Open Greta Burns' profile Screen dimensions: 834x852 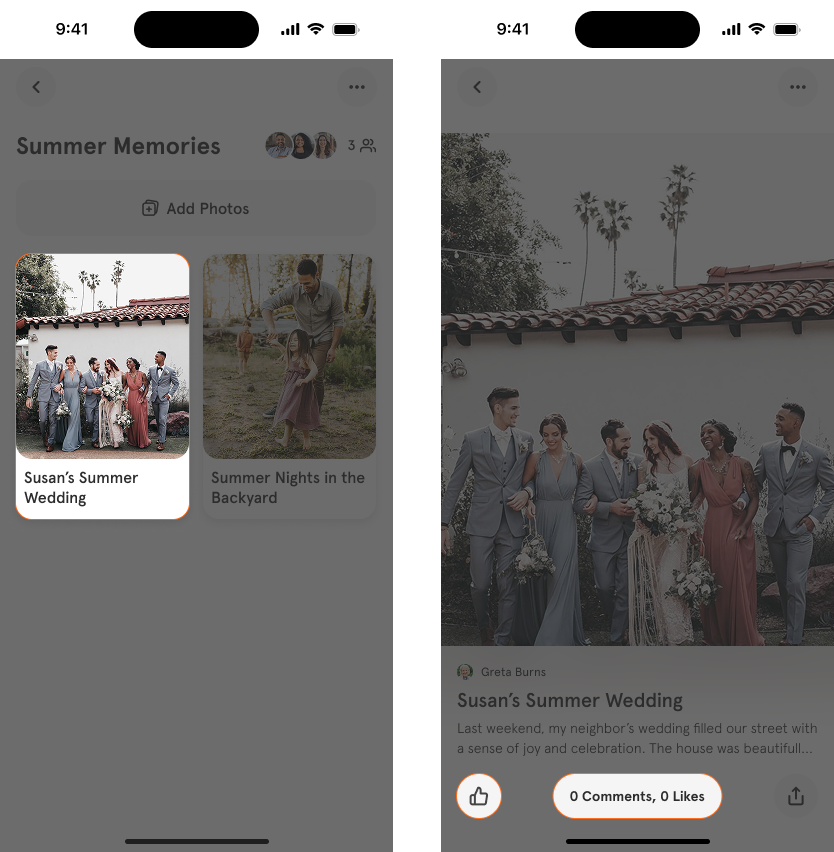(x=501, y=672)
